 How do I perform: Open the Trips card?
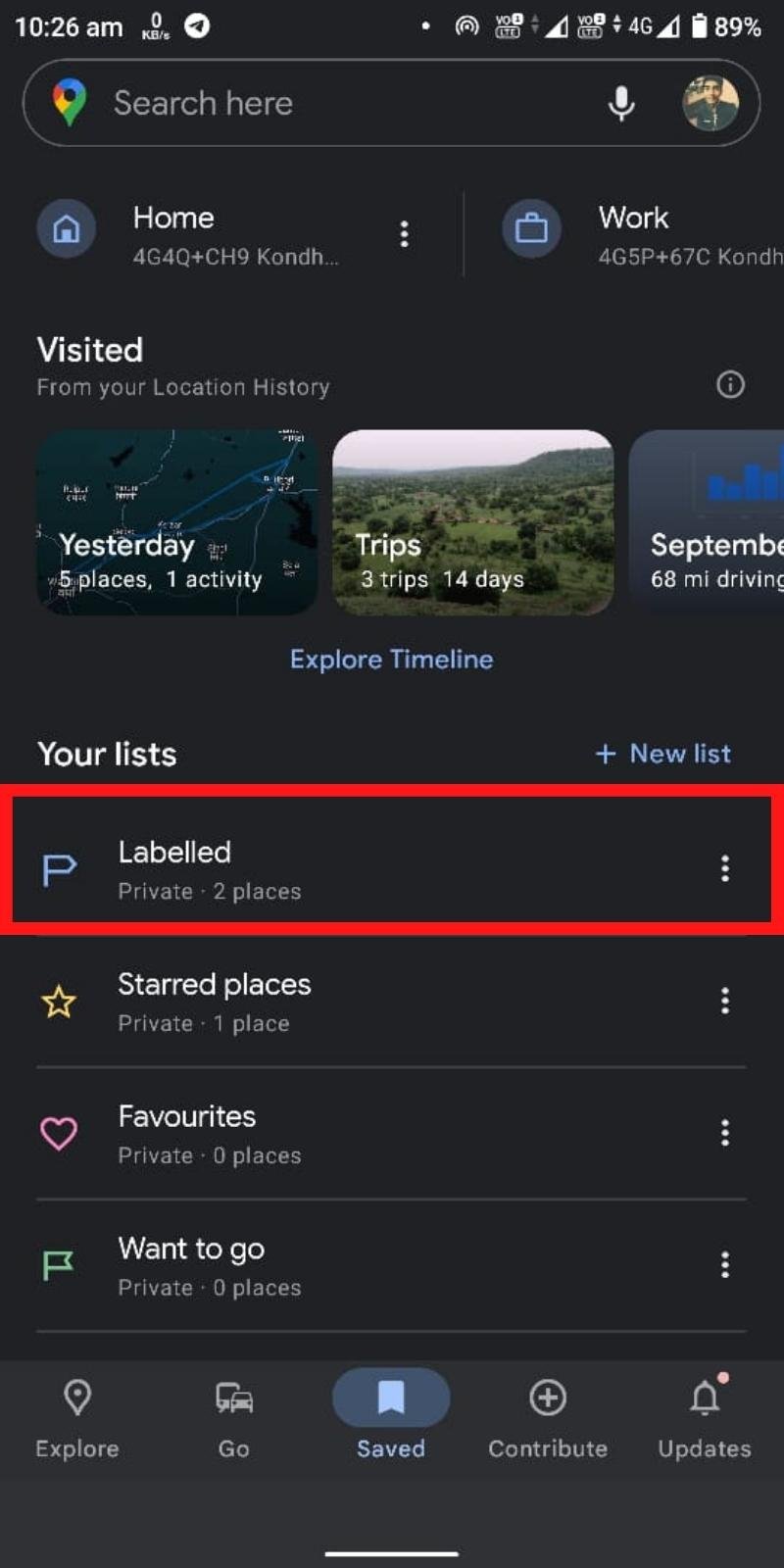(x=473, y=522)
